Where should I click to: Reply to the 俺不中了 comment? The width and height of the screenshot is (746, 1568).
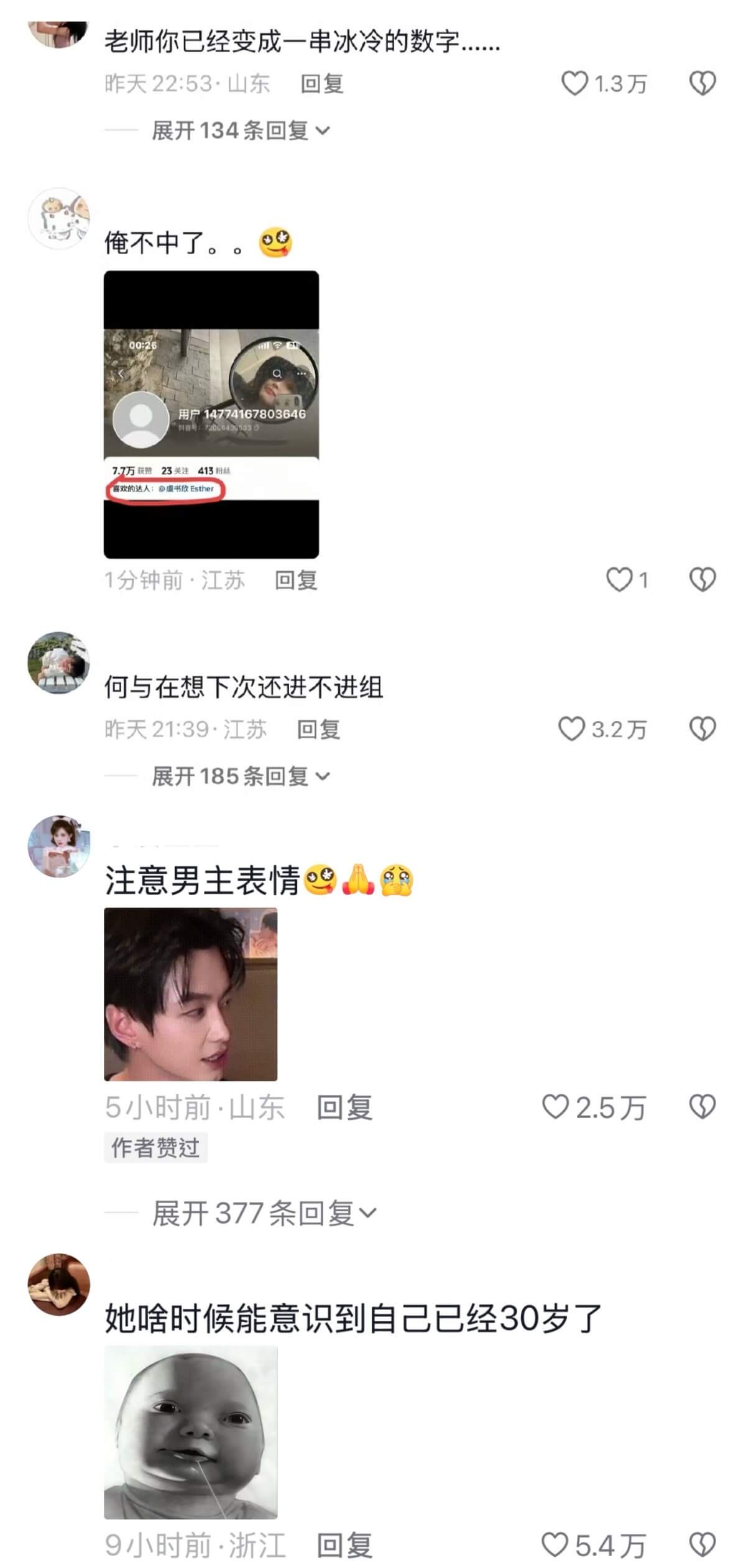click(296, 580)
